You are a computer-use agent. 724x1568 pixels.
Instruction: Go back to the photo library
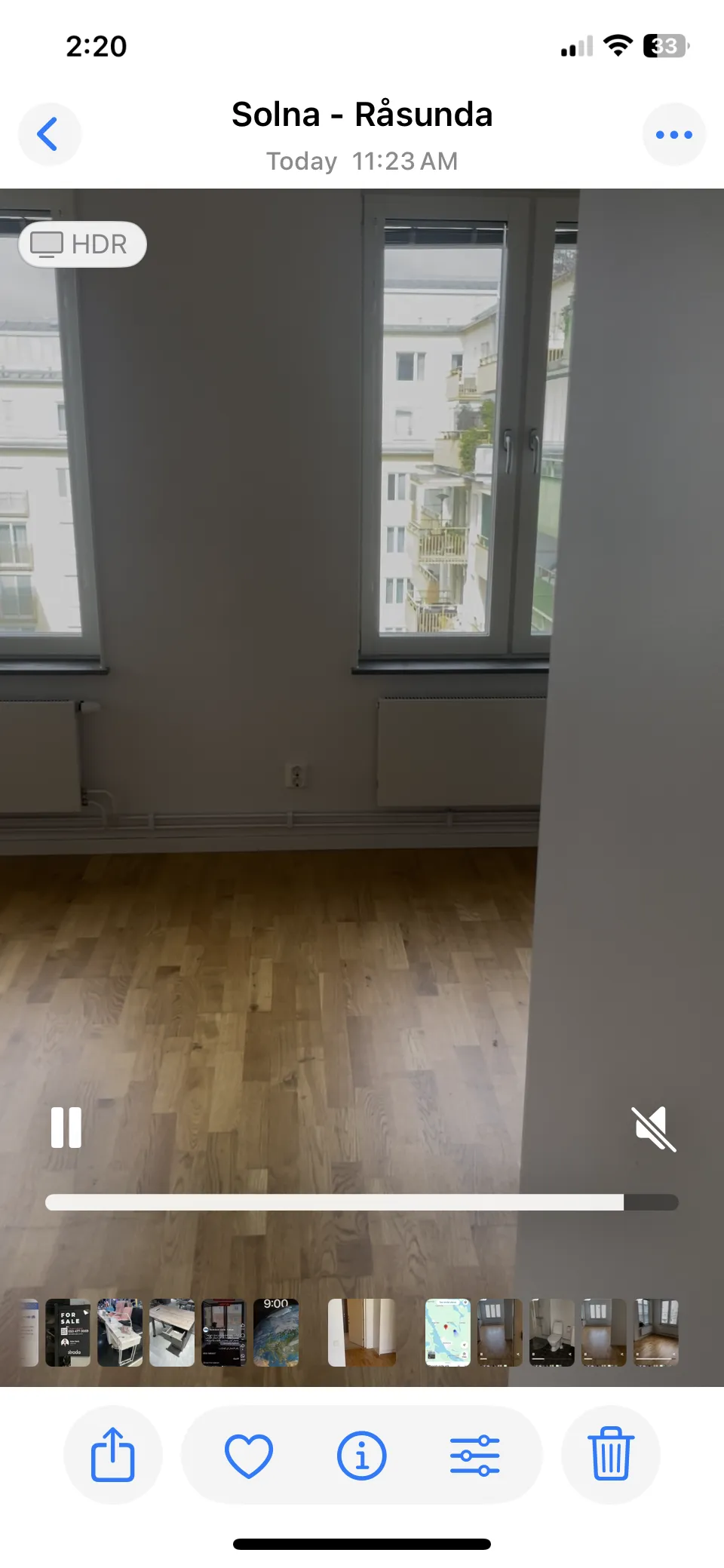click(49, 134)
